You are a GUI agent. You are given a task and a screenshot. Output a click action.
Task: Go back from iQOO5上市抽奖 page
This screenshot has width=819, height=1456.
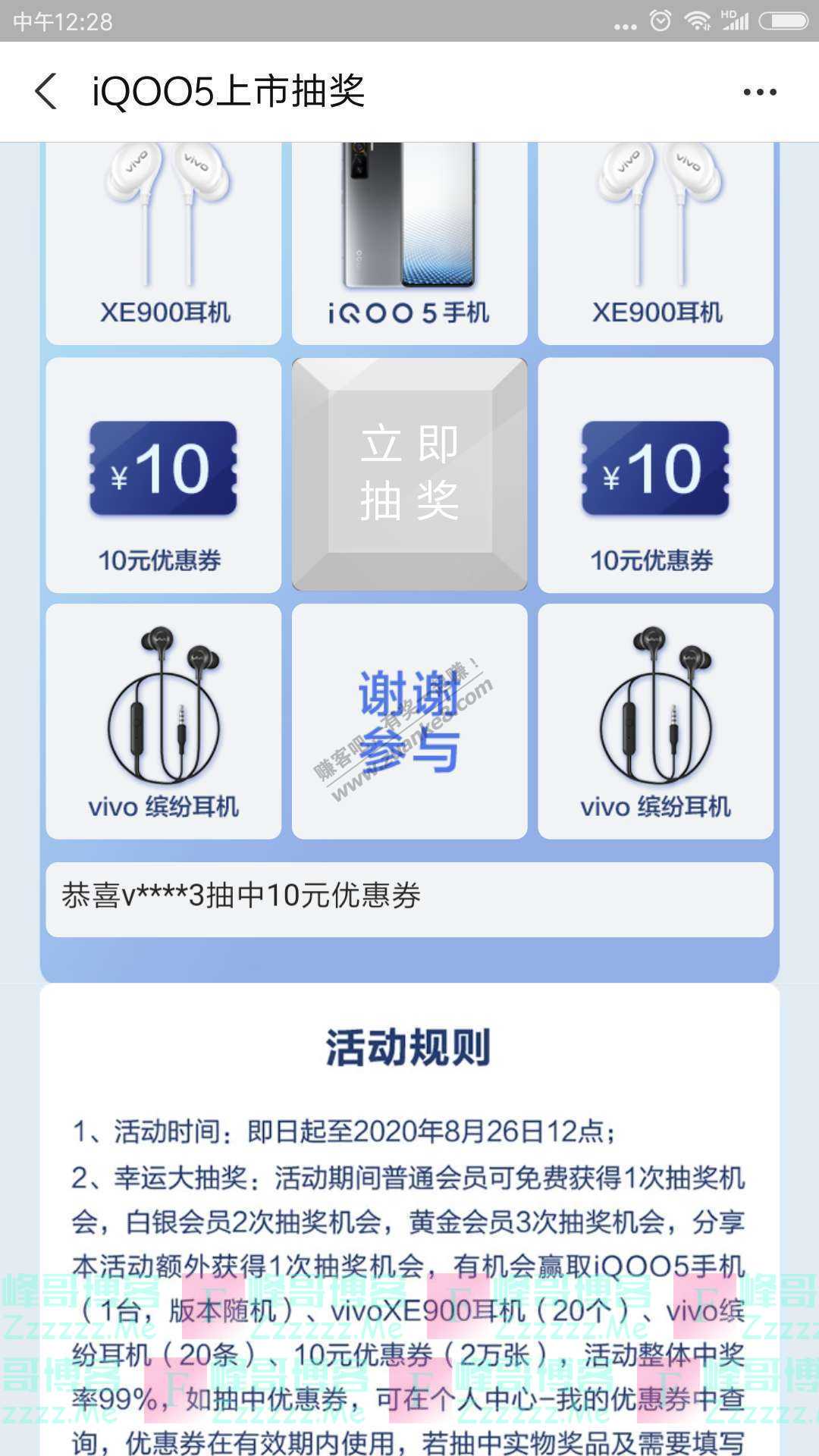click(45, 92)
